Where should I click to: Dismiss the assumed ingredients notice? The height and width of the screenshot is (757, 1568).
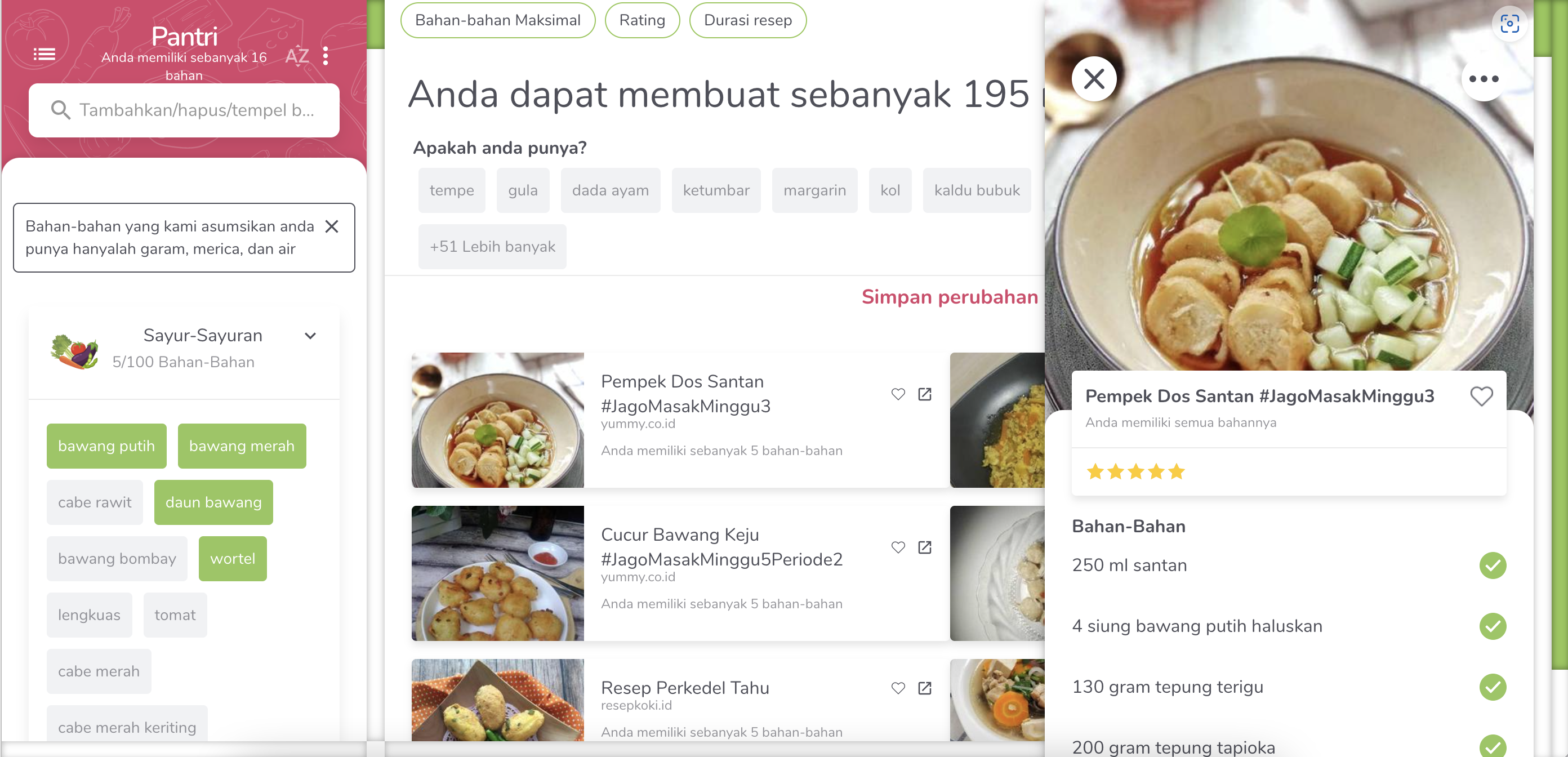332,227
